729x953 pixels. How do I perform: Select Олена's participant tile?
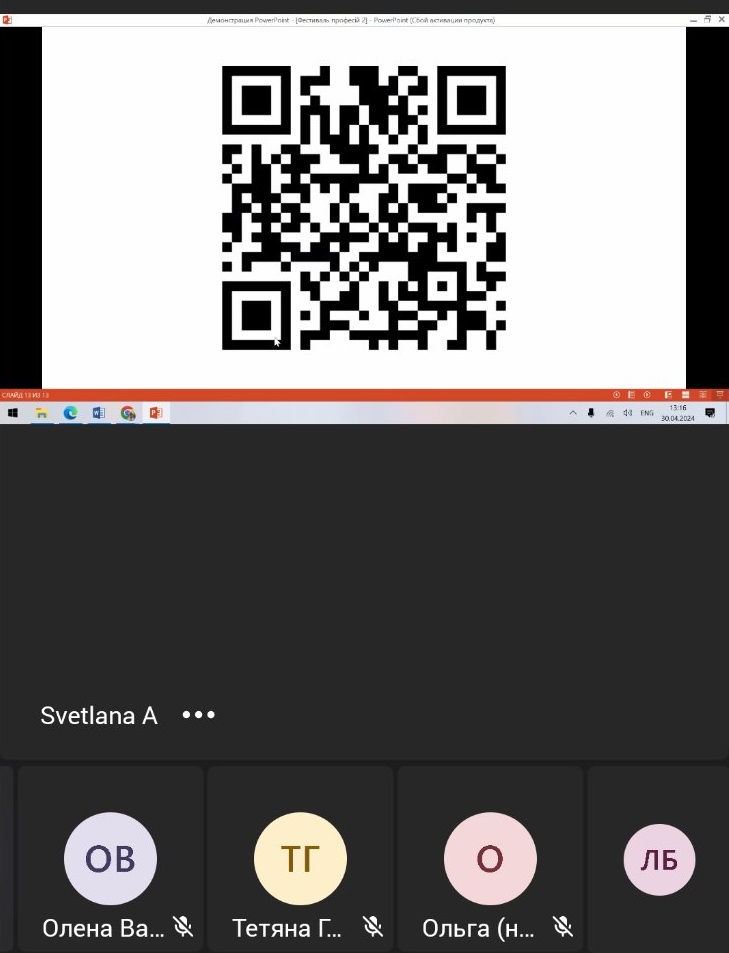click(x=110, y=858)
